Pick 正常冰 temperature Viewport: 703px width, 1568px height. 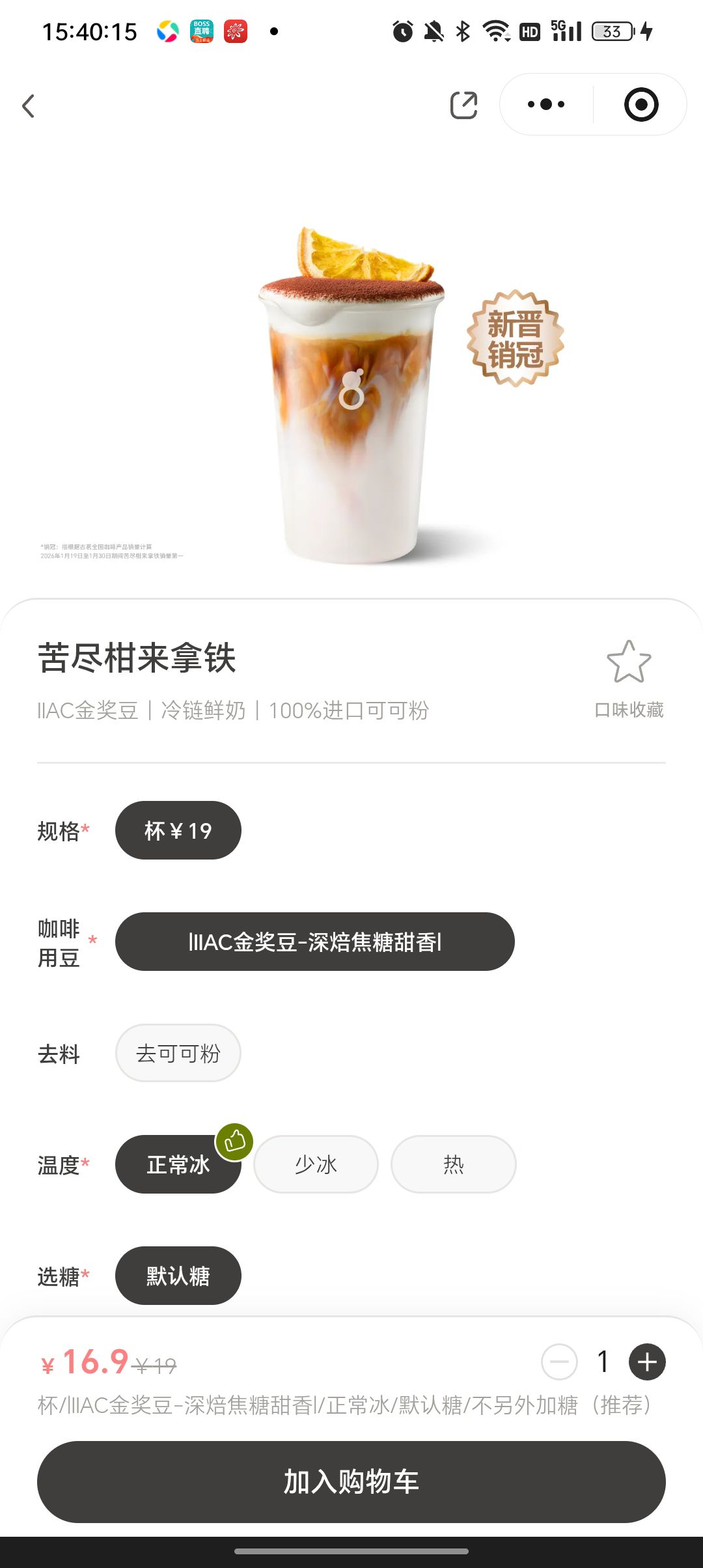coord(178,1164)
